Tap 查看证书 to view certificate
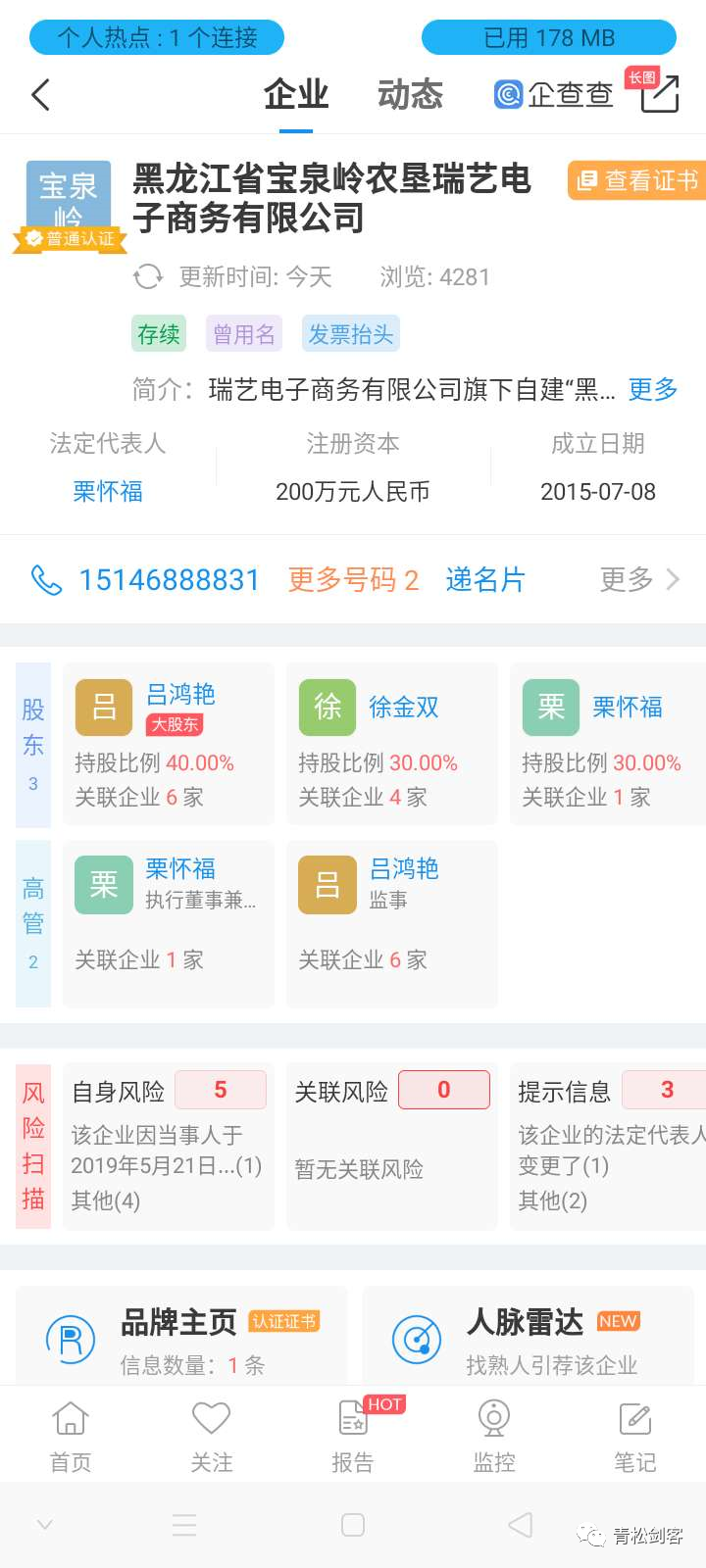Image resolution: width=706 pixels, height=1568 pixels. [x=636, y=180]
